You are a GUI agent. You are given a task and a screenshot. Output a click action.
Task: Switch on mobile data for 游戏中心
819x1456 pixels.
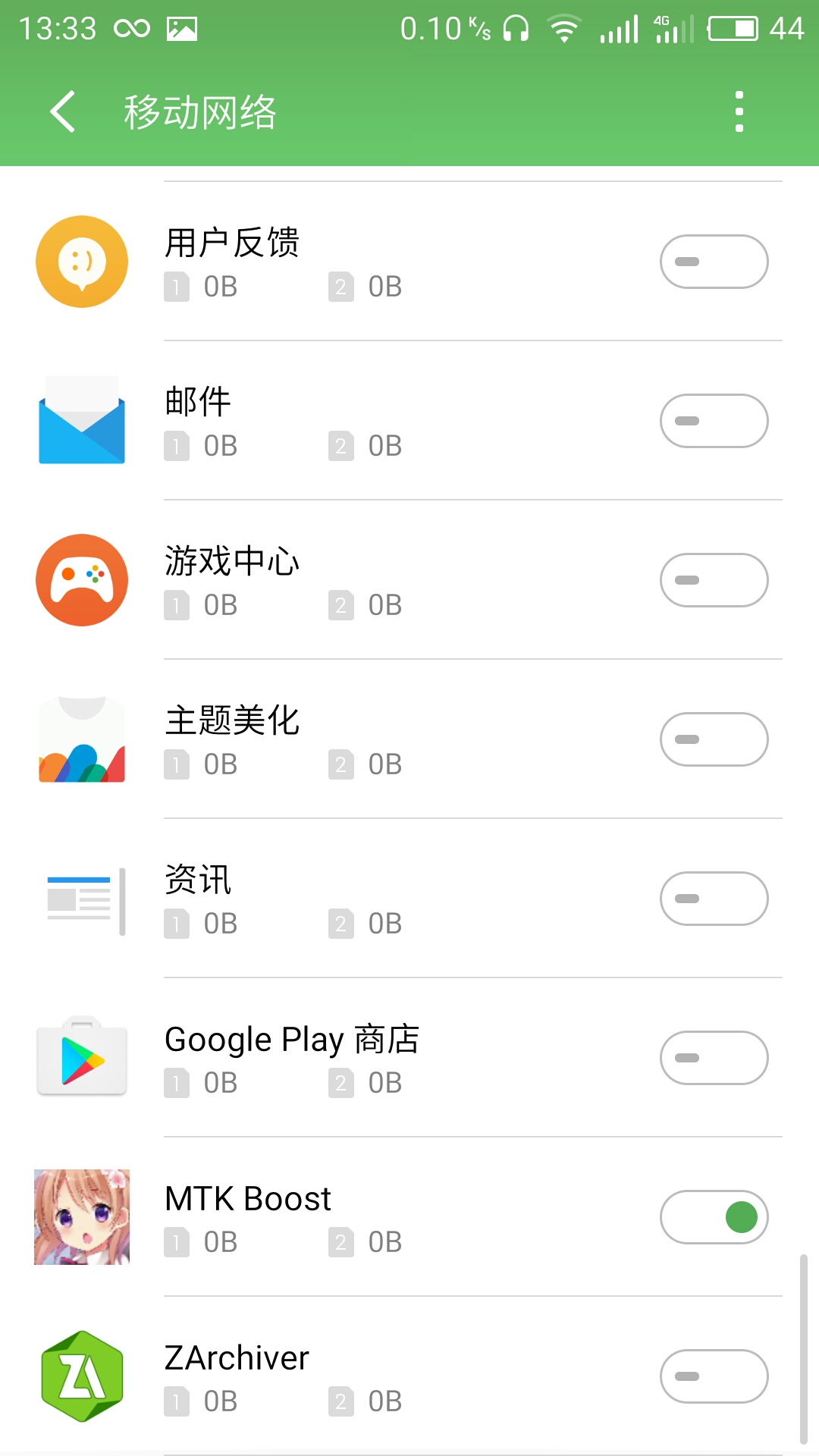714,580
